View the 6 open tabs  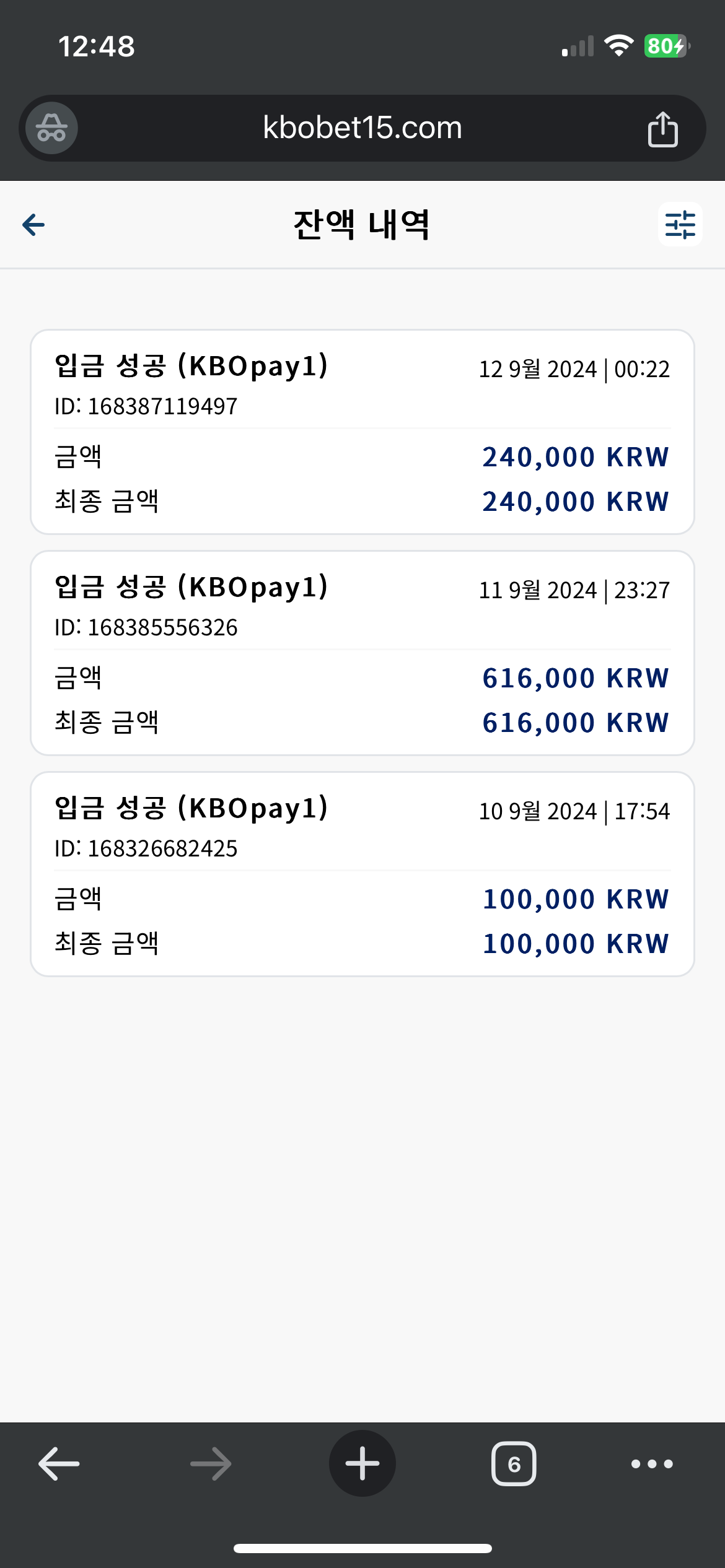[x=514, y=1464]
